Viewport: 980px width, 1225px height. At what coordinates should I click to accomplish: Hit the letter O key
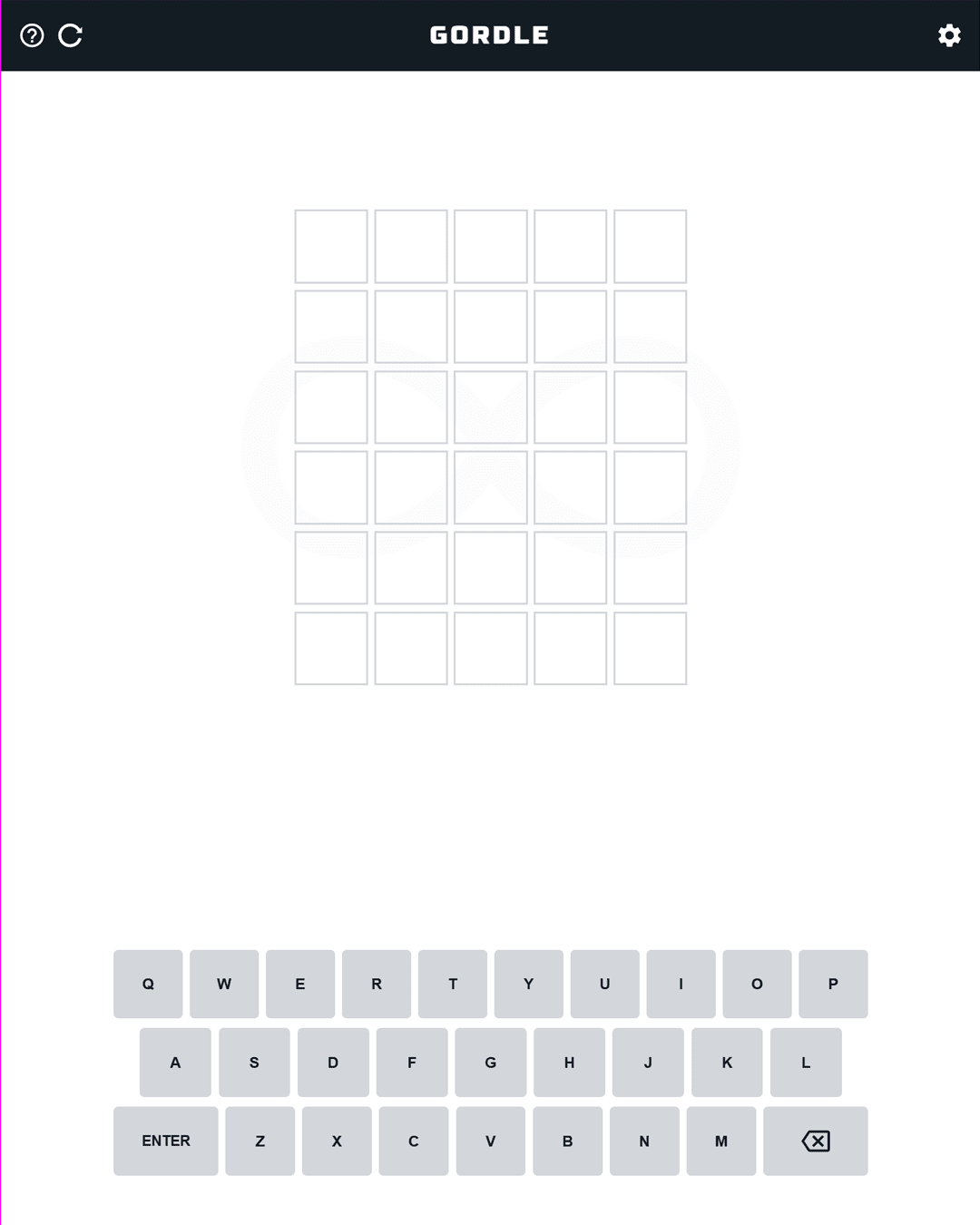(x=757, y=984)
